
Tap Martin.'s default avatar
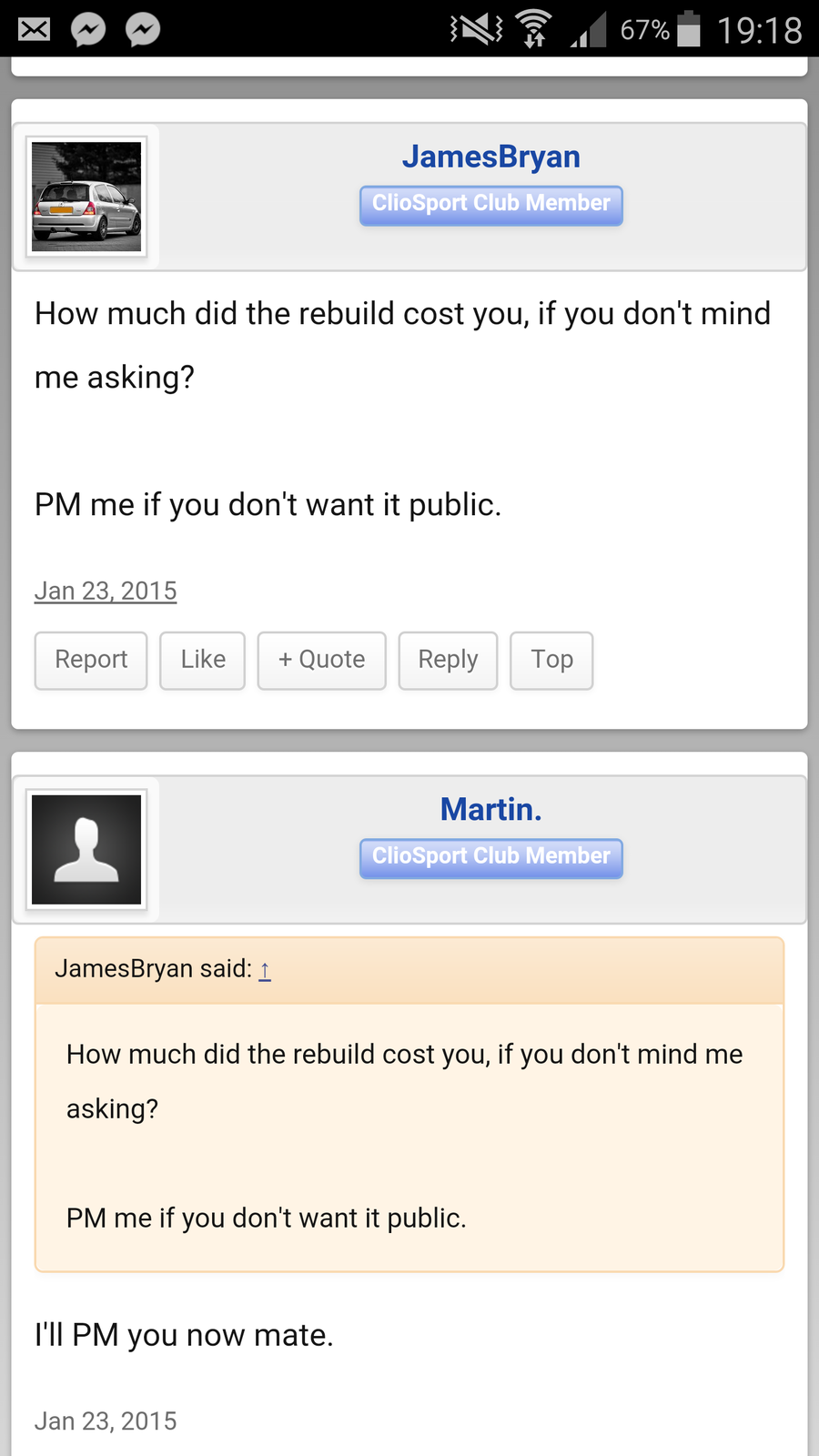click(x=86, y=849)
